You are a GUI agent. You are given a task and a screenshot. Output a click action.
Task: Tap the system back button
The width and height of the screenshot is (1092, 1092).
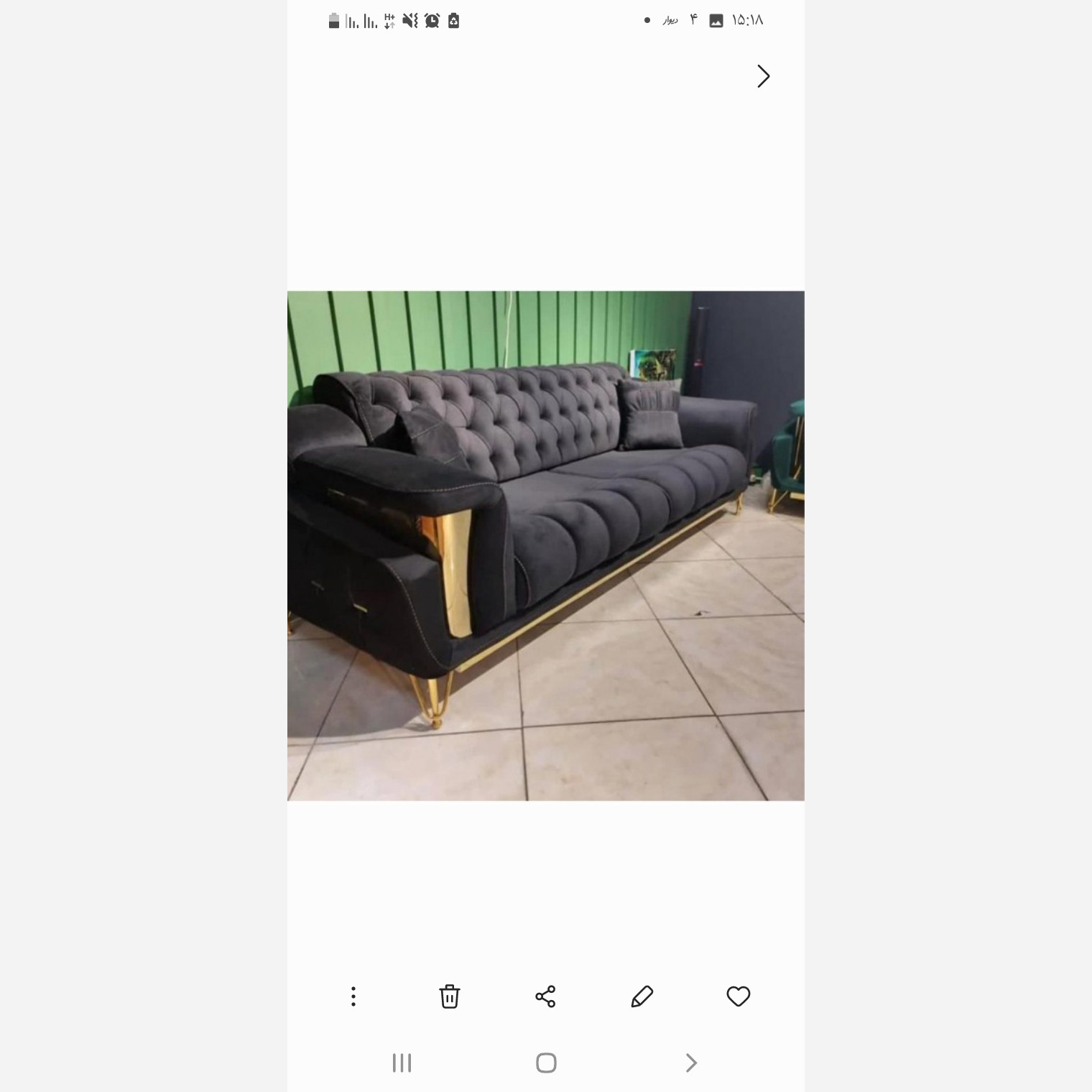[691, 1063]
